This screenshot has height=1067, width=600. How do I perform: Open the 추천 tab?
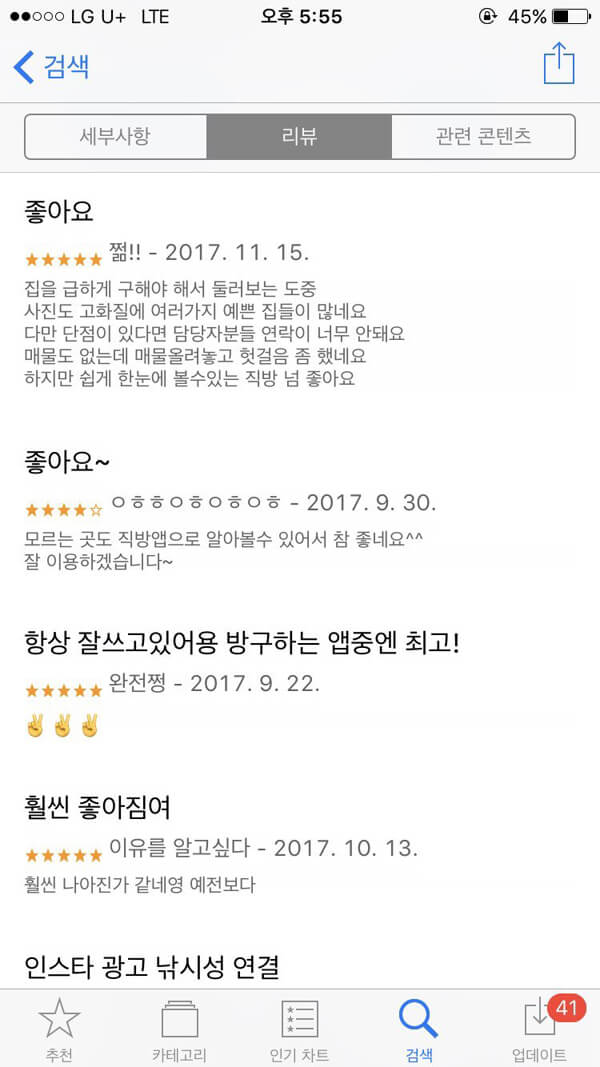click(x=59, y=1029)
